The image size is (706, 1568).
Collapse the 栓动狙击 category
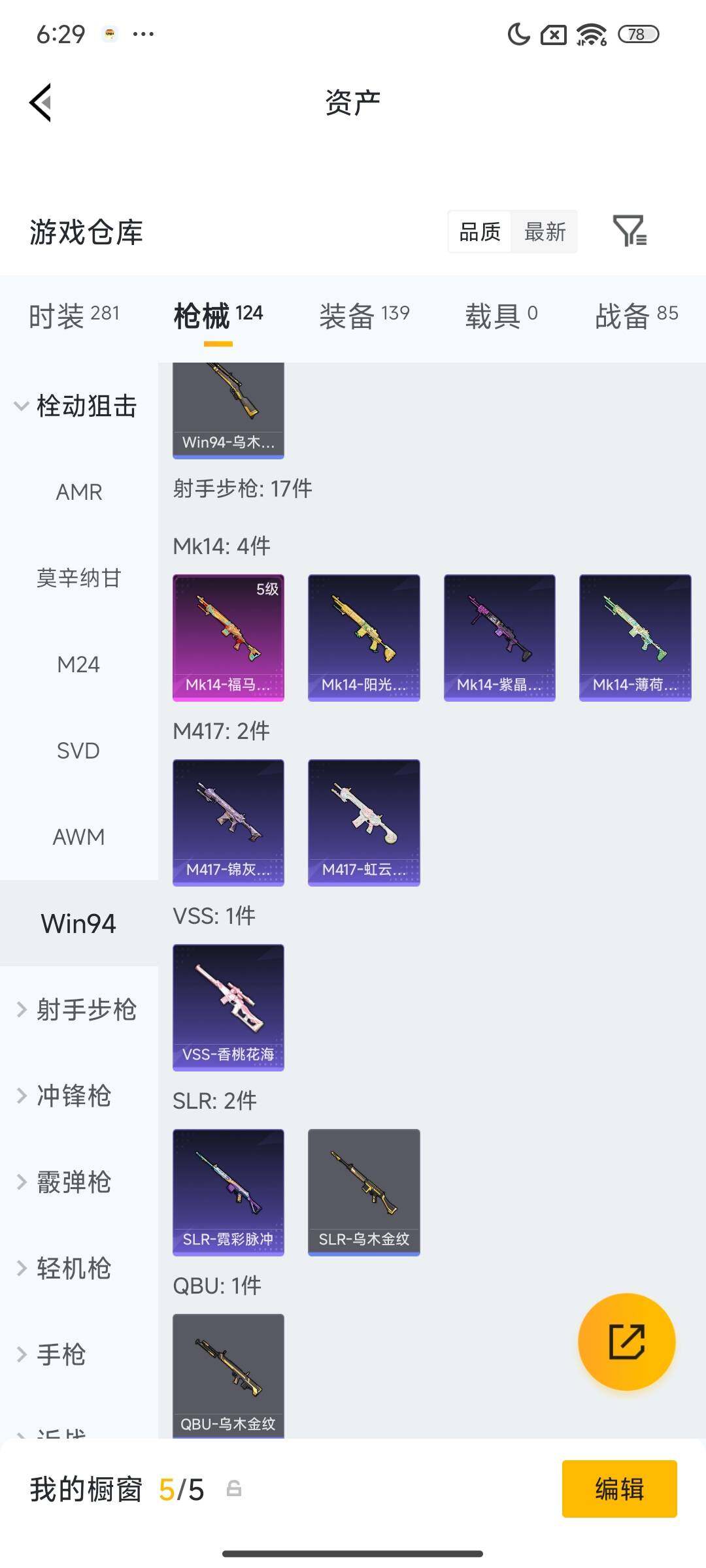87,406
